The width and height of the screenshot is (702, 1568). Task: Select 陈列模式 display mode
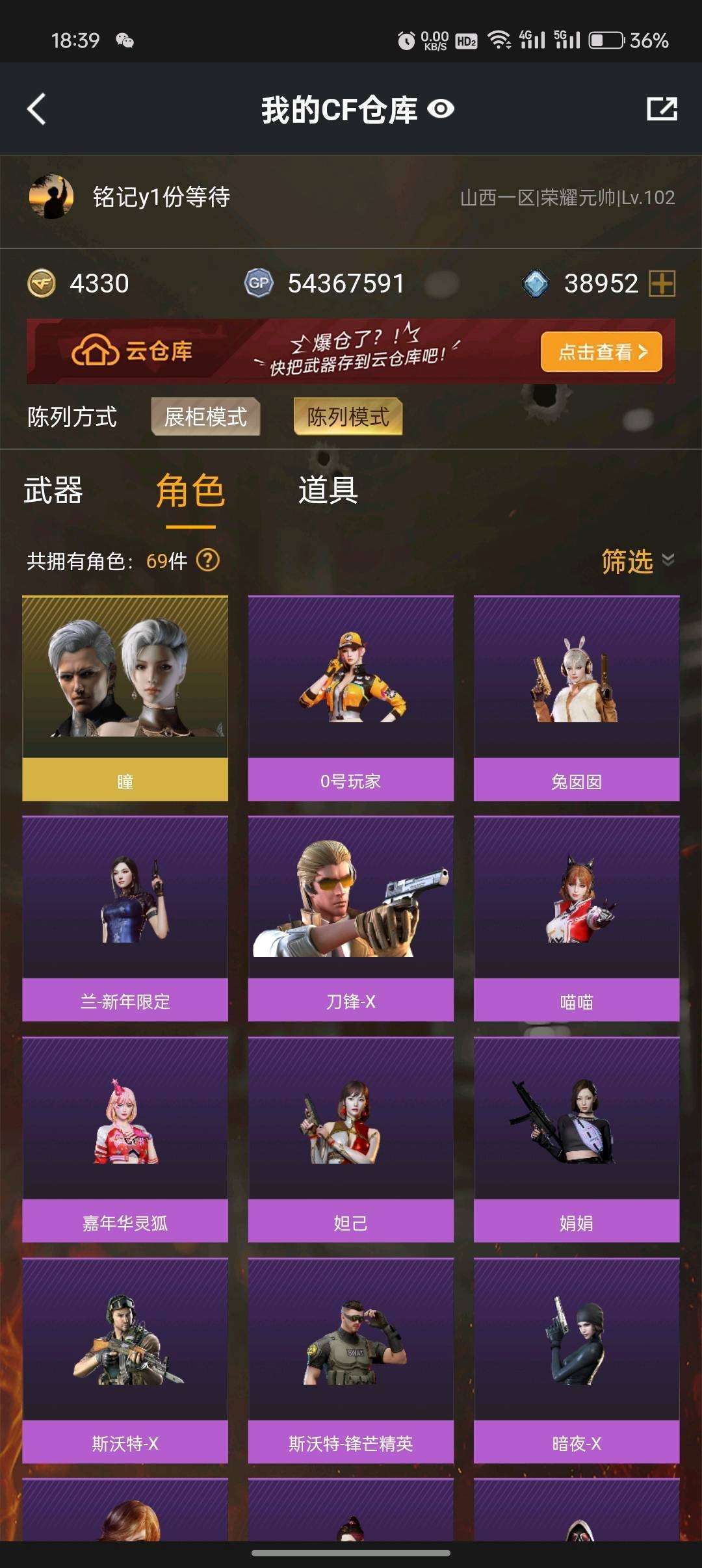click(348, 417)
